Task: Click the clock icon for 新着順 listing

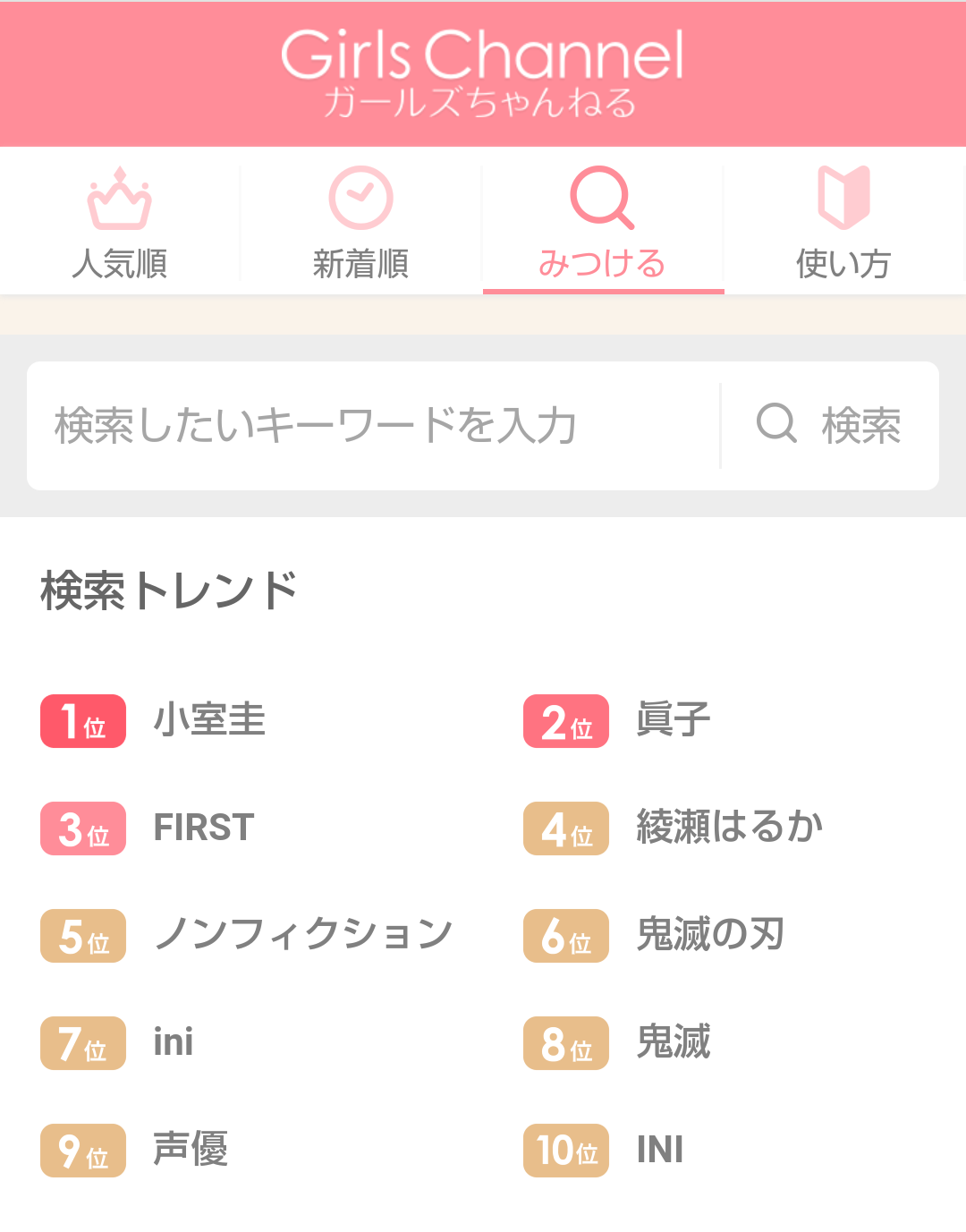Action: coord(361,195)
